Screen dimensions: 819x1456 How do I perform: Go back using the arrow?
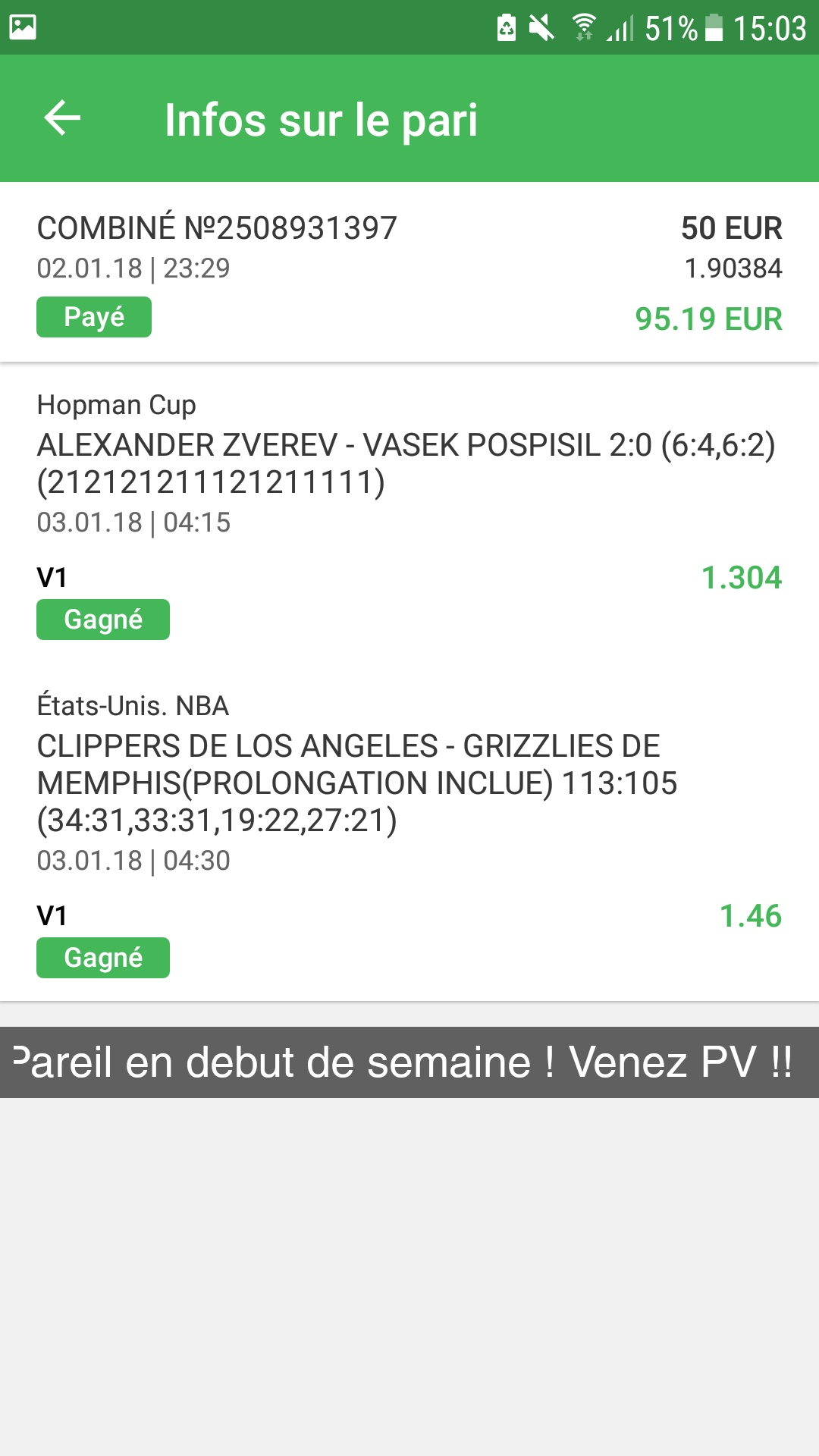coord(62,118)
